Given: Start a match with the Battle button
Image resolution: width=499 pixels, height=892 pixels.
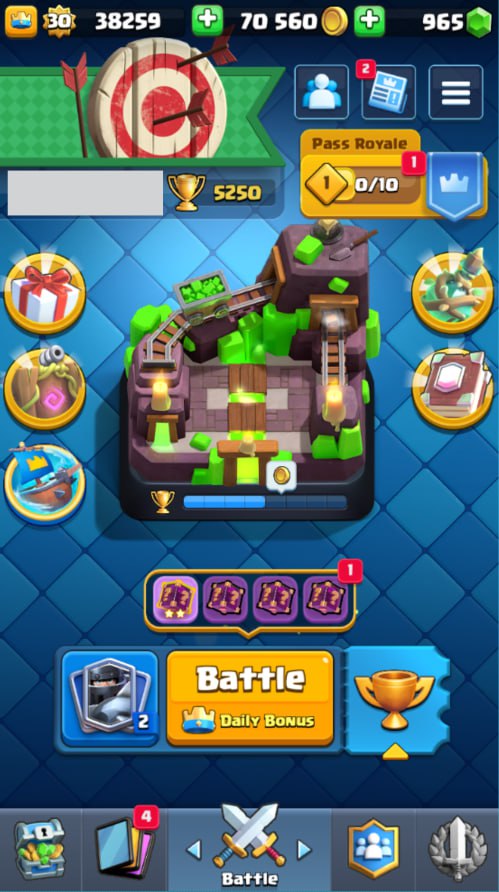Looking at the screenshot, I should (x=250, y=697).
